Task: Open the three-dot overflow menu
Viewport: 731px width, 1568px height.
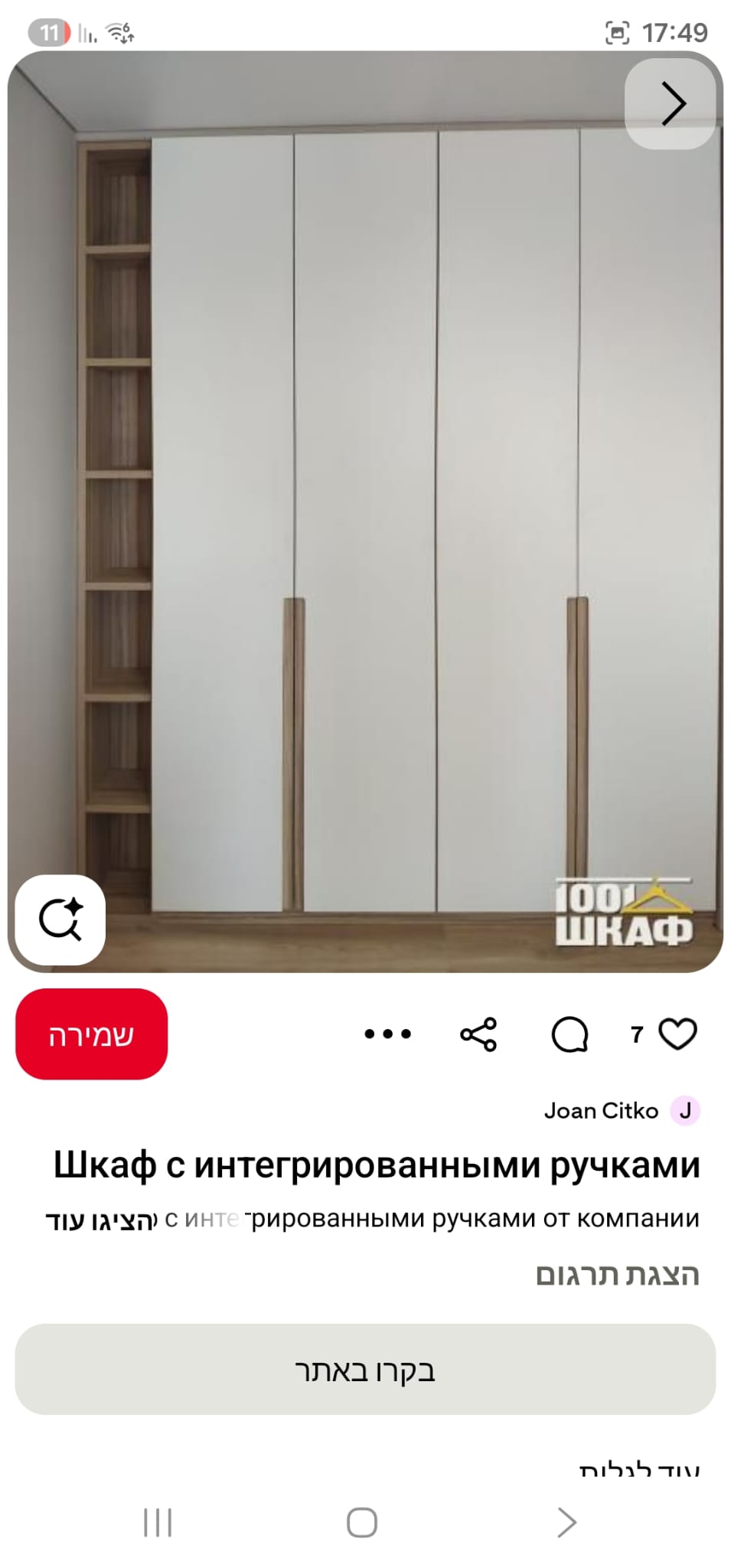Action: tap(387, 1034)
